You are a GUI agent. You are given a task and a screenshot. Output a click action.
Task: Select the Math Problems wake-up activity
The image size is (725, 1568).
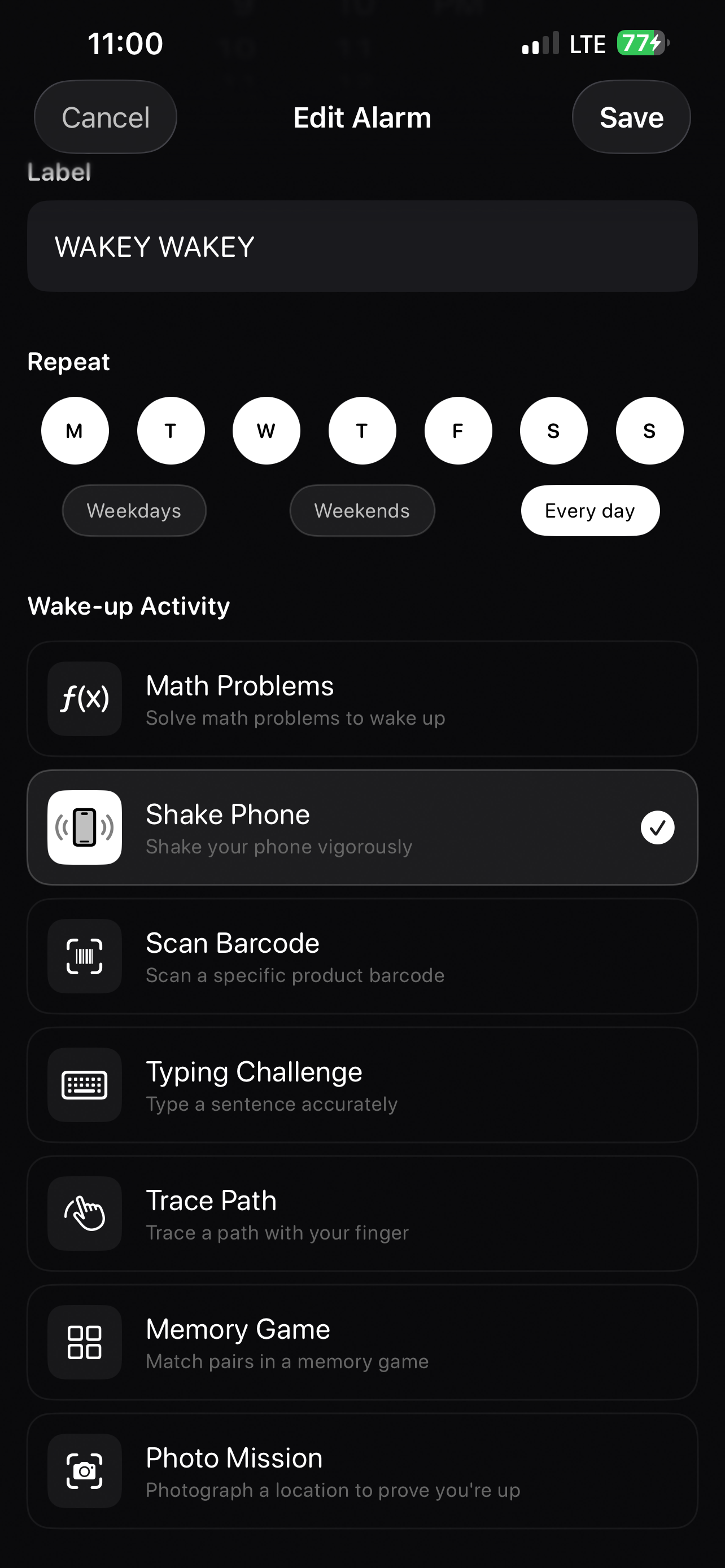[x=362, y=699]
